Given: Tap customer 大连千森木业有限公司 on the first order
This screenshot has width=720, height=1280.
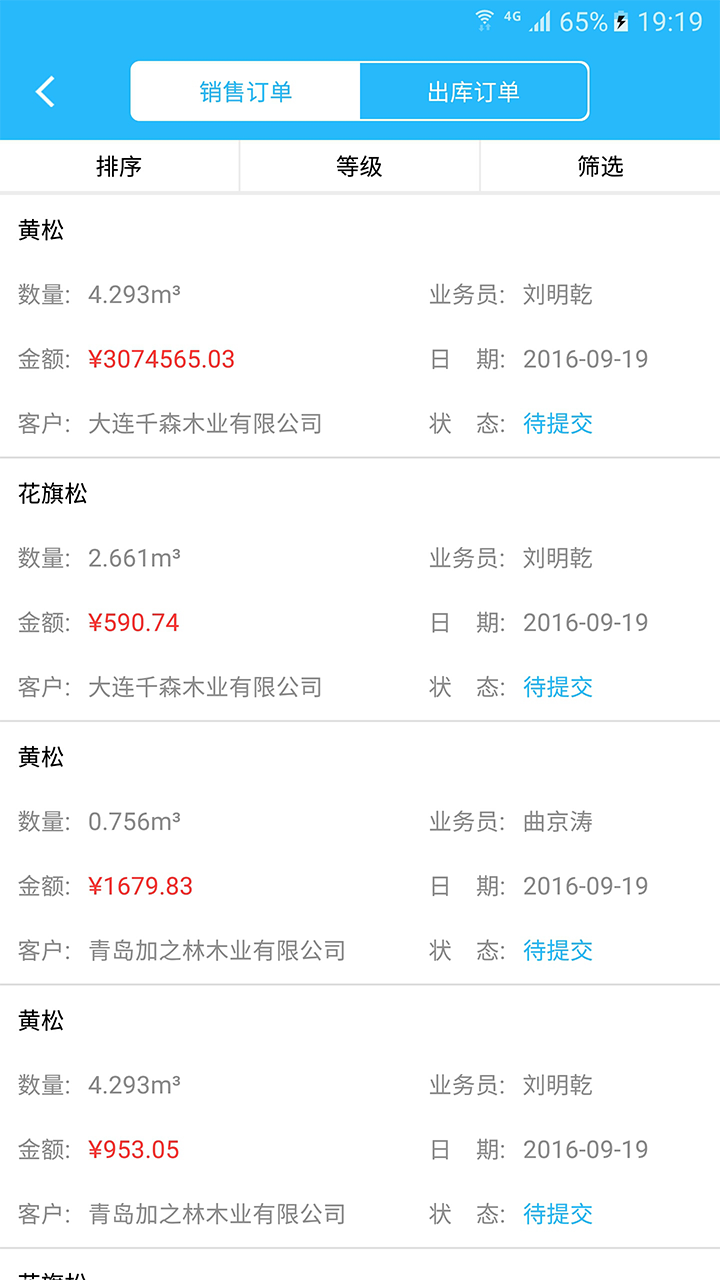Looking at the screenshot, I should tap(204, 423).
